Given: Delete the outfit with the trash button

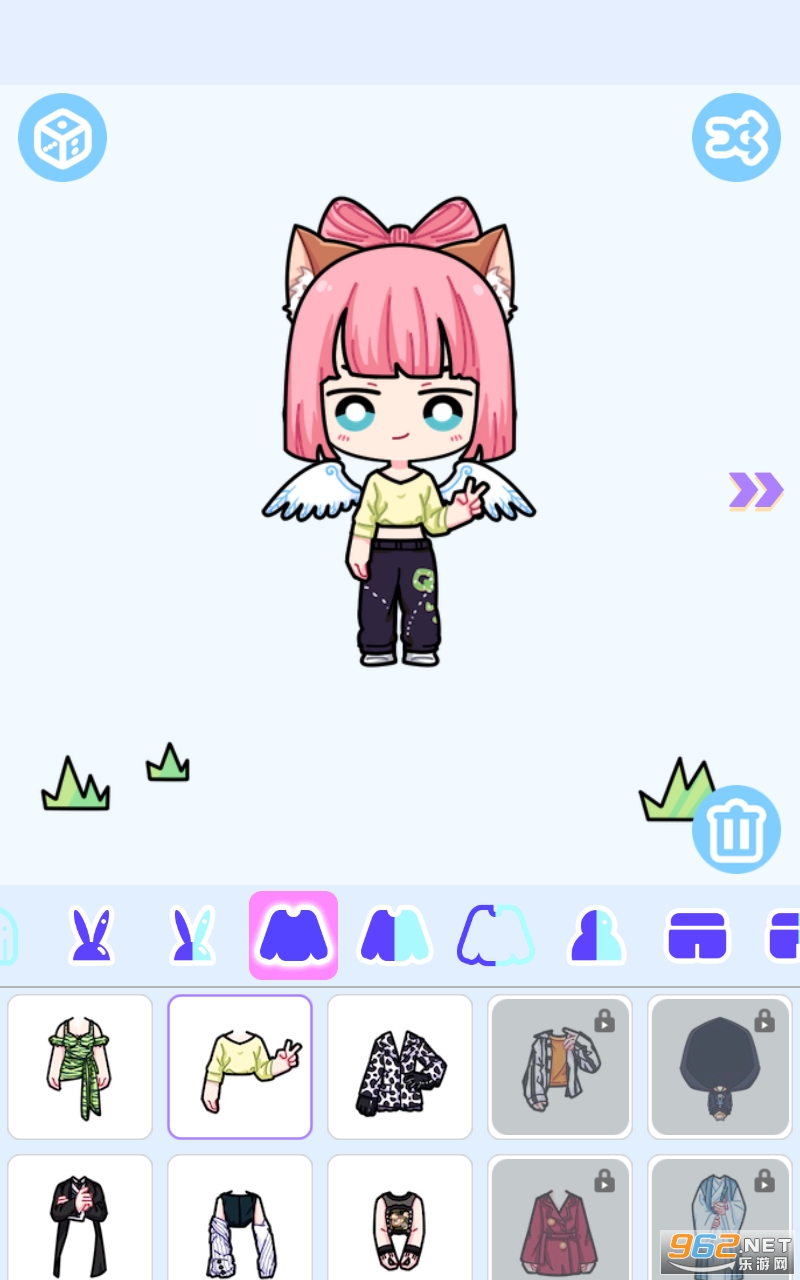Looking at the screenshot, I should pos(736,829).
